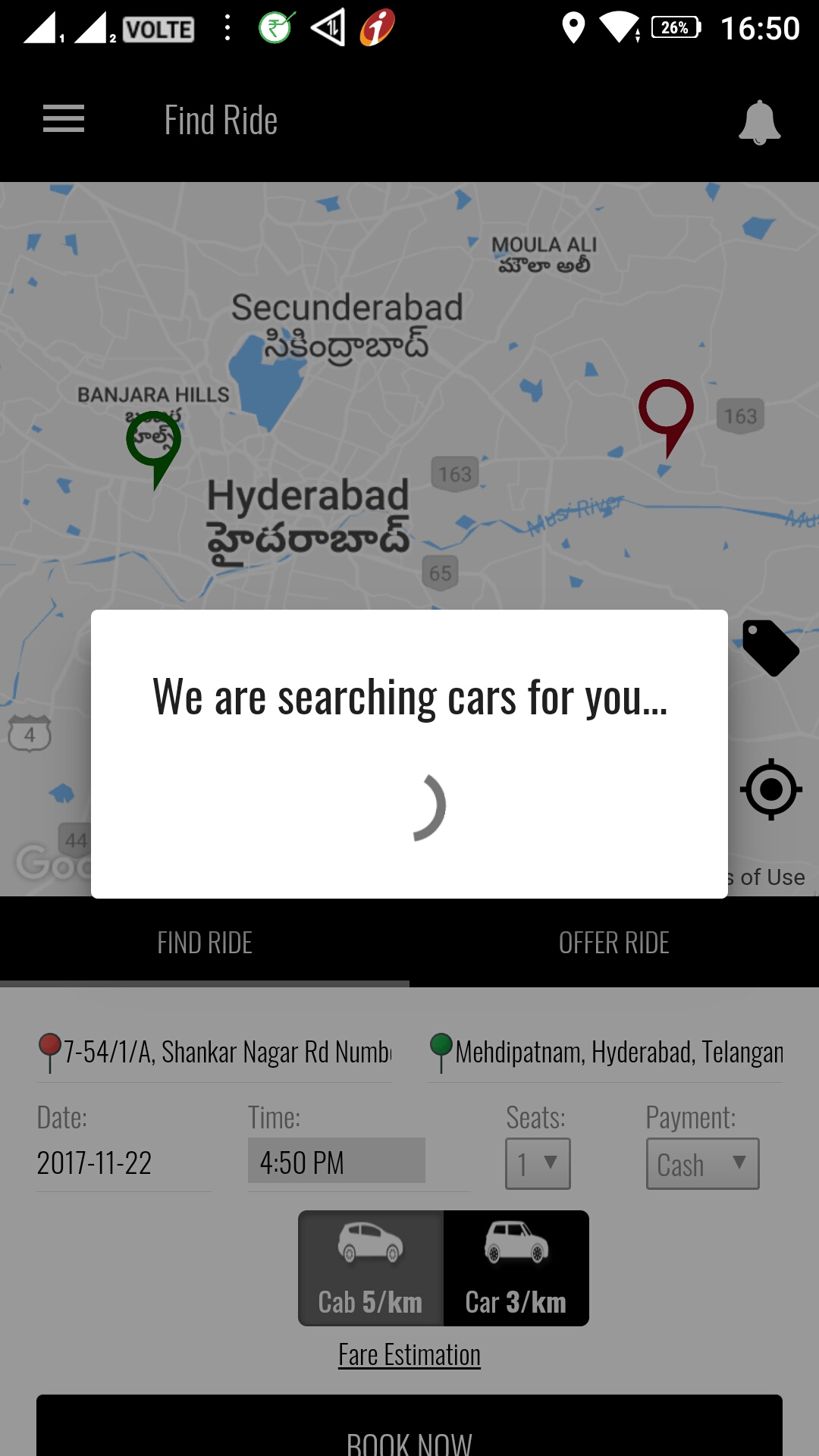Edit destination Mehdipatnam, Hyderabad

(618, 1053)
